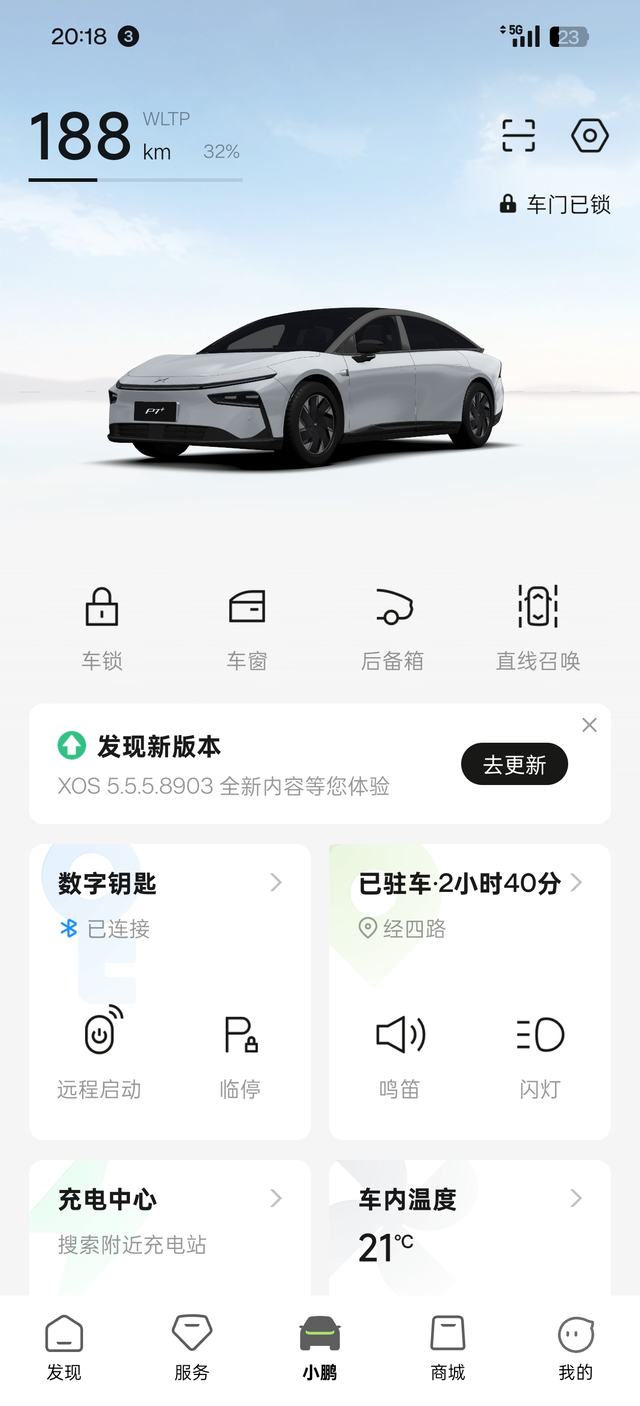The width and height of the screenshot is (640, 1406).
Task: Tap 去更新 to update XOS
Action: [514, 765]
